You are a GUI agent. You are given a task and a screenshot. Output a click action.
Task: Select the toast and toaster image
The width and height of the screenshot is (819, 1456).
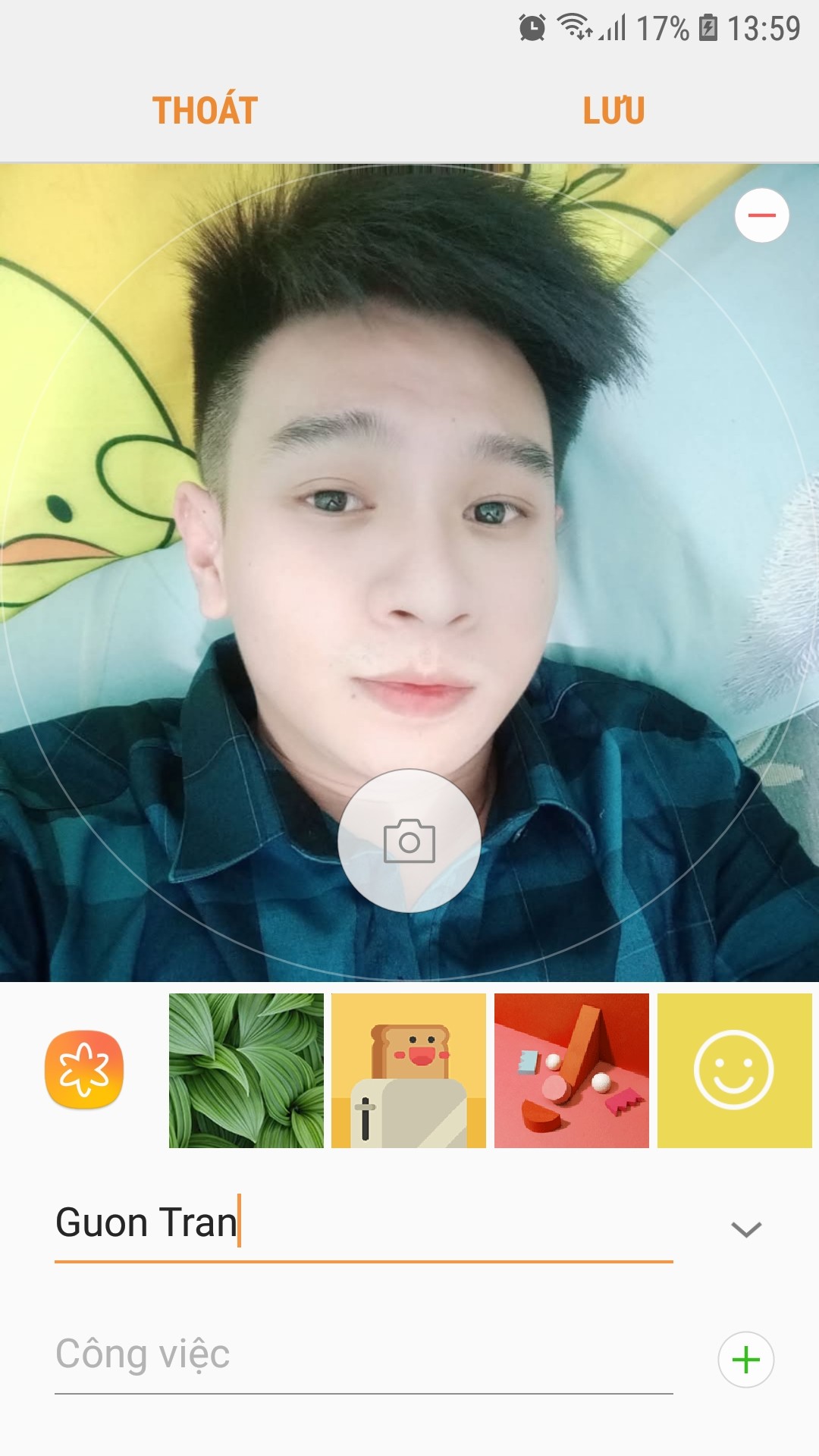409,1070
